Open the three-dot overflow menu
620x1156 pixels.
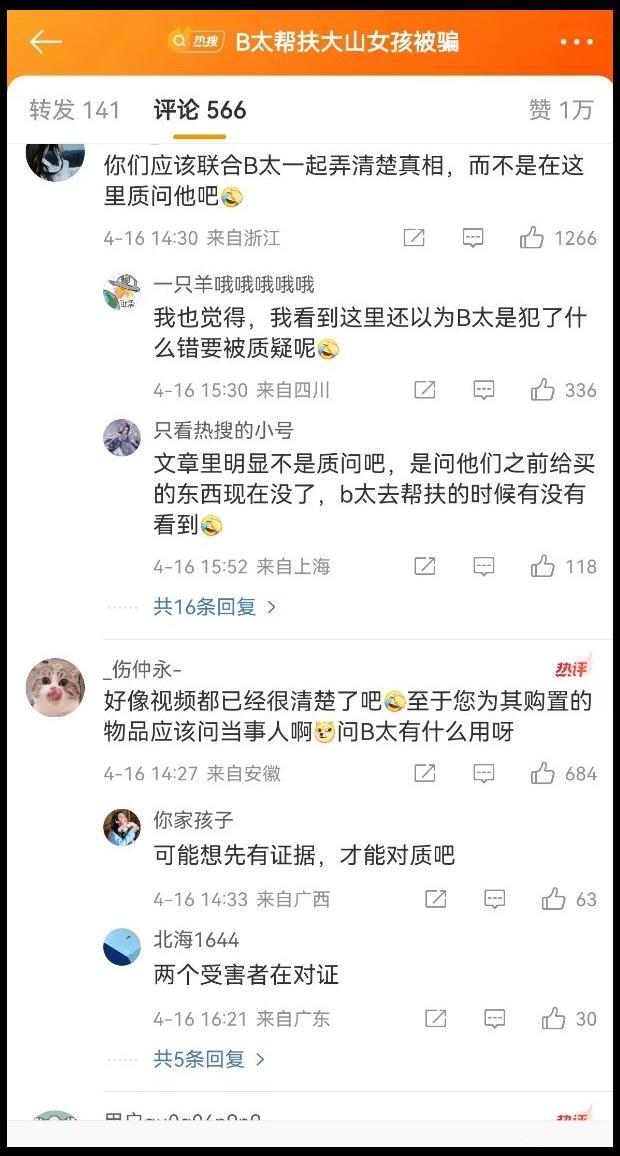[576, 42]
